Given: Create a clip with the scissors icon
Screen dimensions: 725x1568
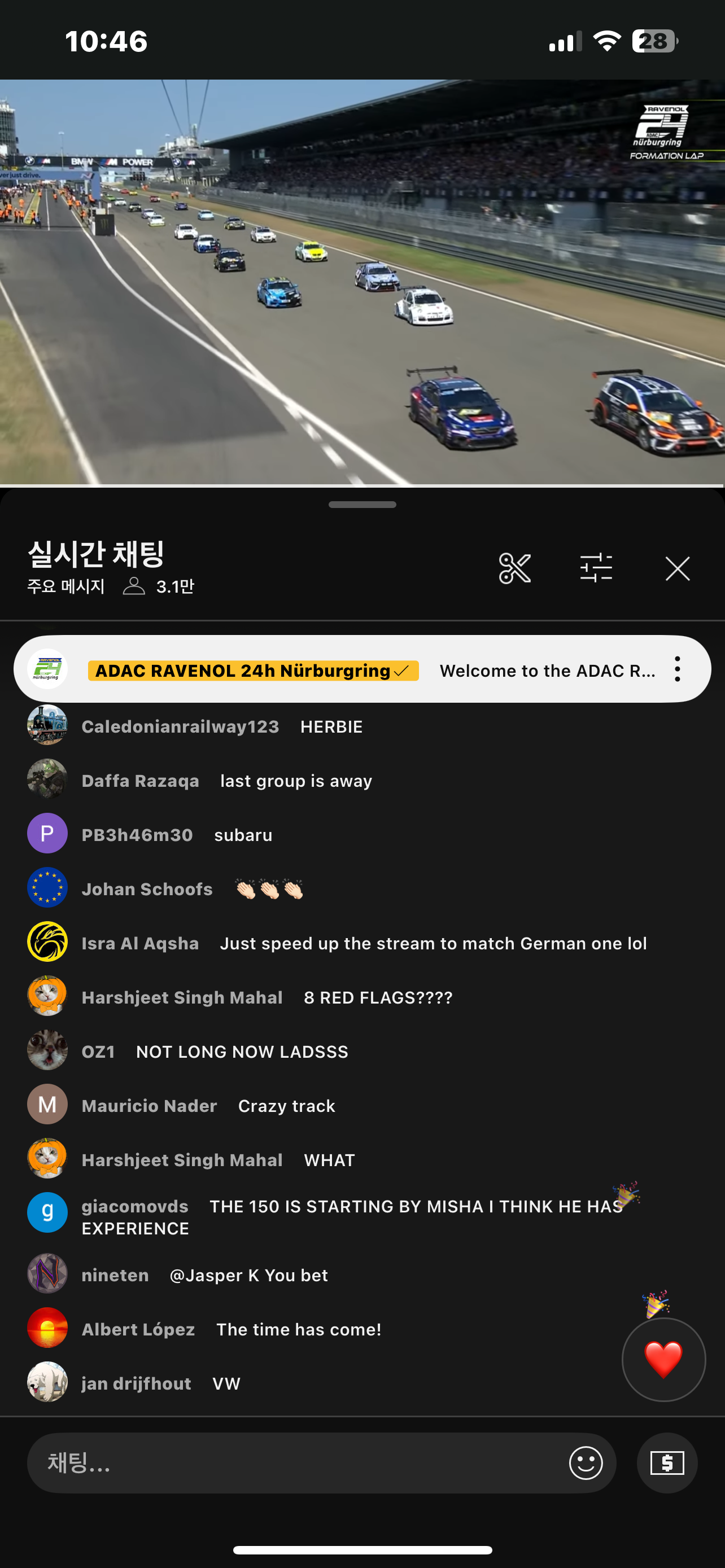Looking at the screenshot, I should click(514, 568).
